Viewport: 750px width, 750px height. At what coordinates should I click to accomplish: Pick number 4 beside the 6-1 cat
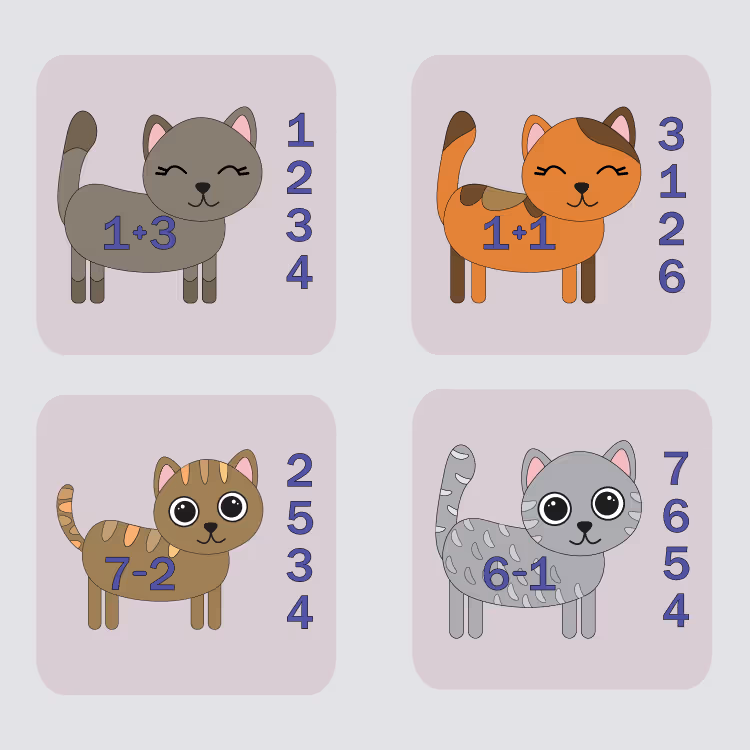click(x=676, y=609)
